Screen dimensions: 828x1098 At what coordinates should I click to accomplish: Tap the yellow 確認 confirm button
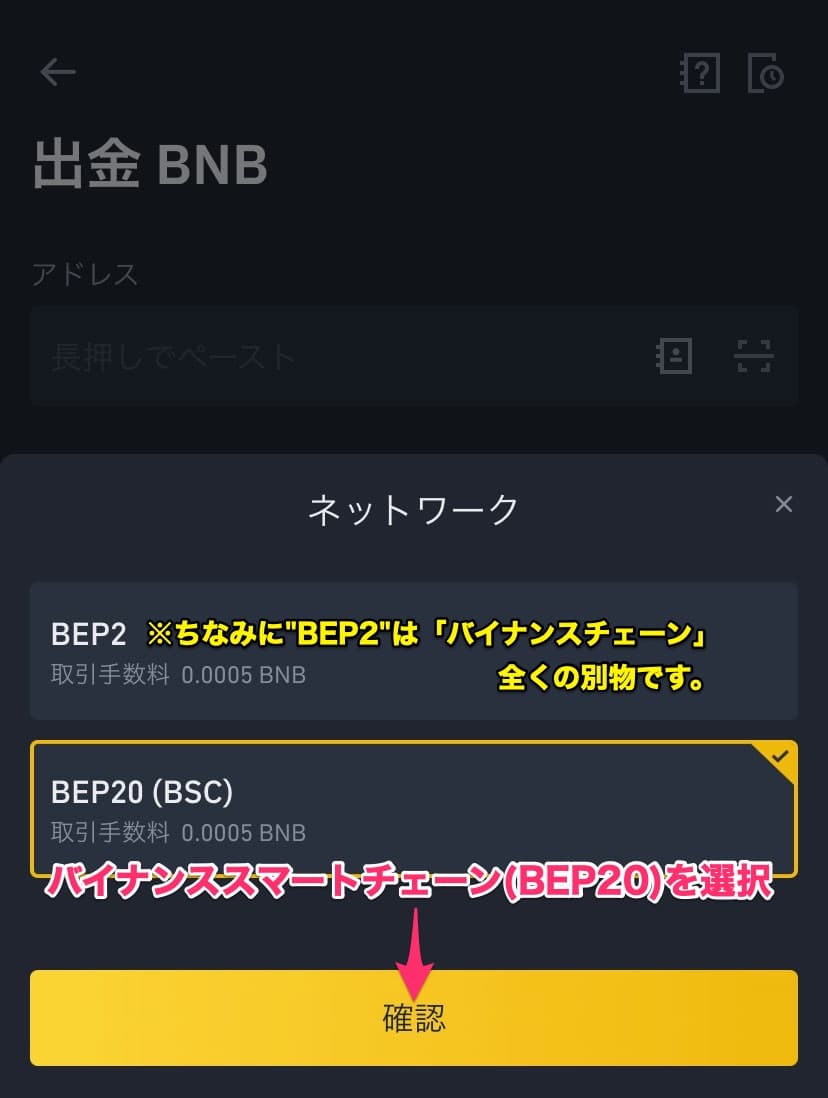[x=413, y=1018]
